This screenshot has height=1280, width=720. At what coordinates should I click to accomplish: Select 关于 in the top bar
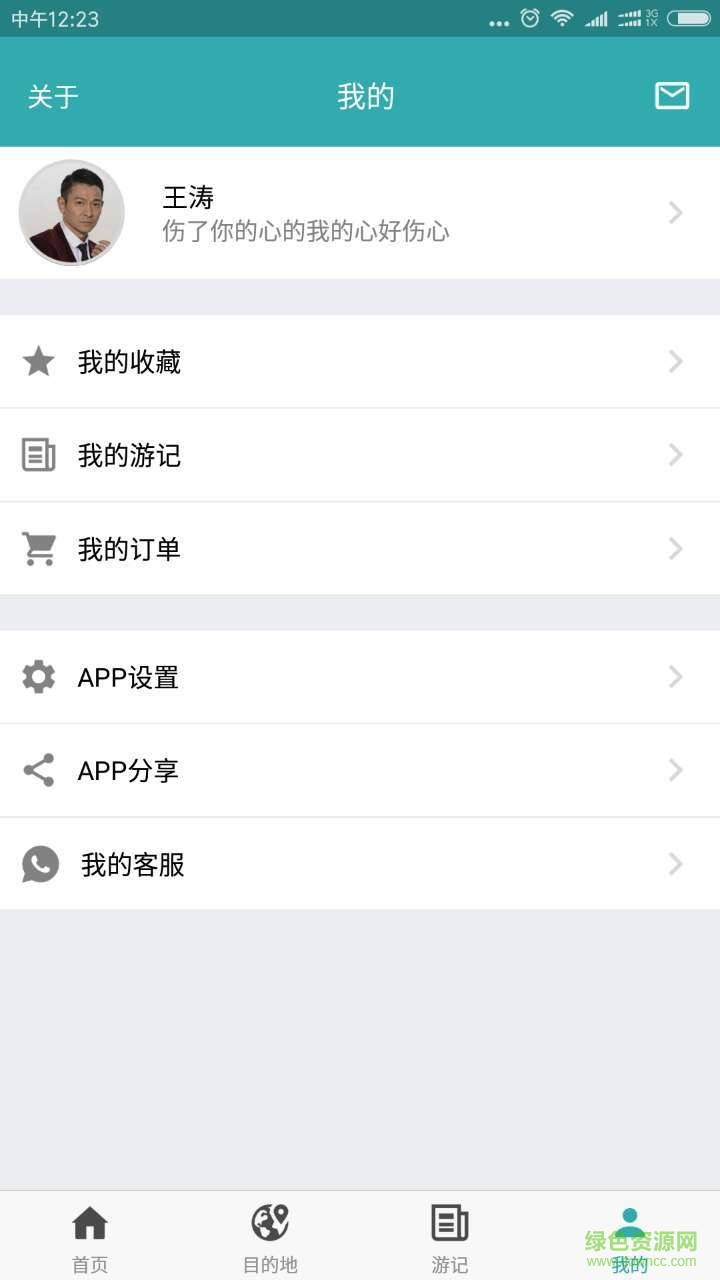[53, 95]
